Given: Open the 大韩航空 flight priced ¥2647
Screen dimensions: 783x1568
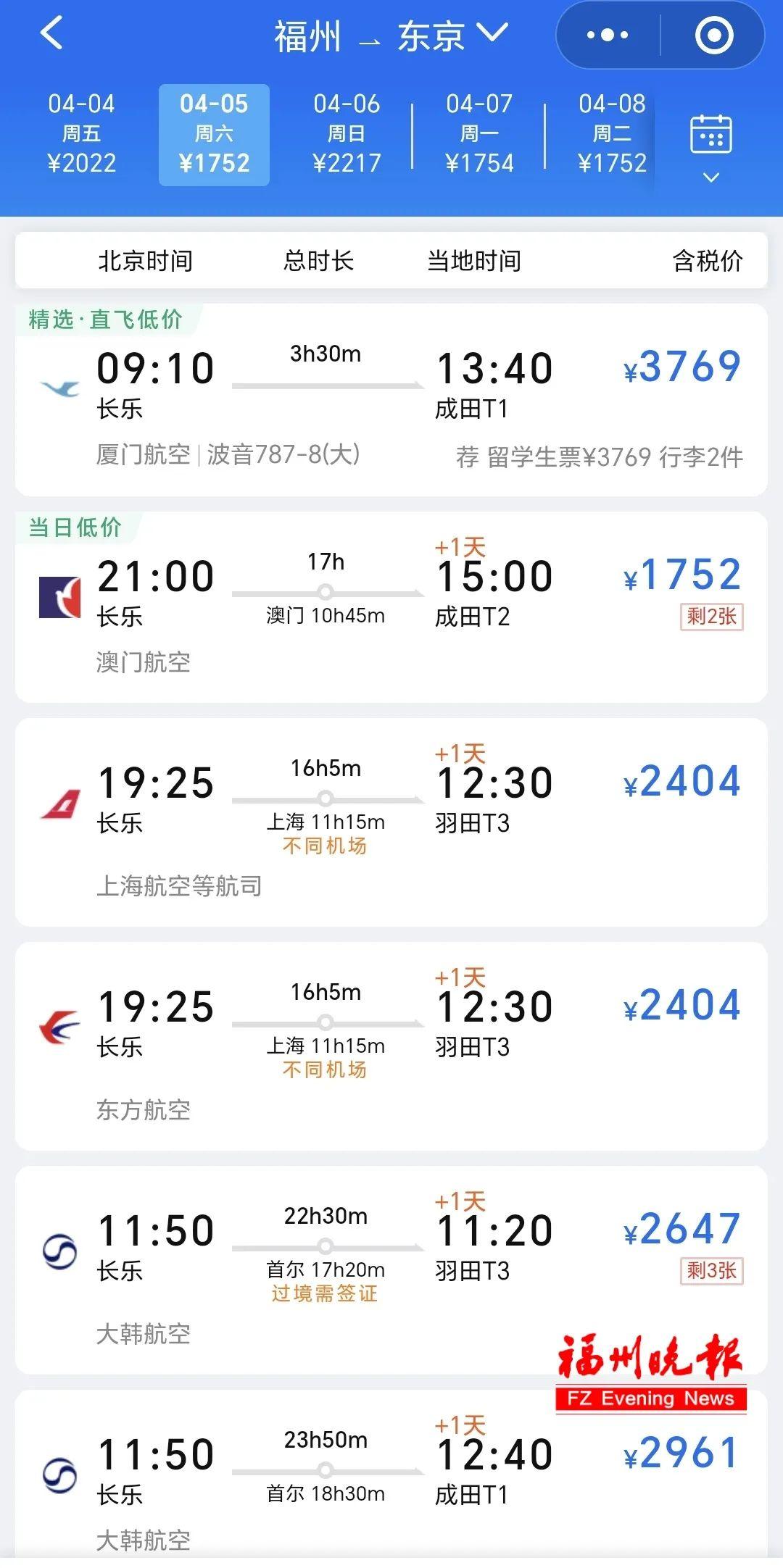Looking at the screenshot, I should [391, 1269].
